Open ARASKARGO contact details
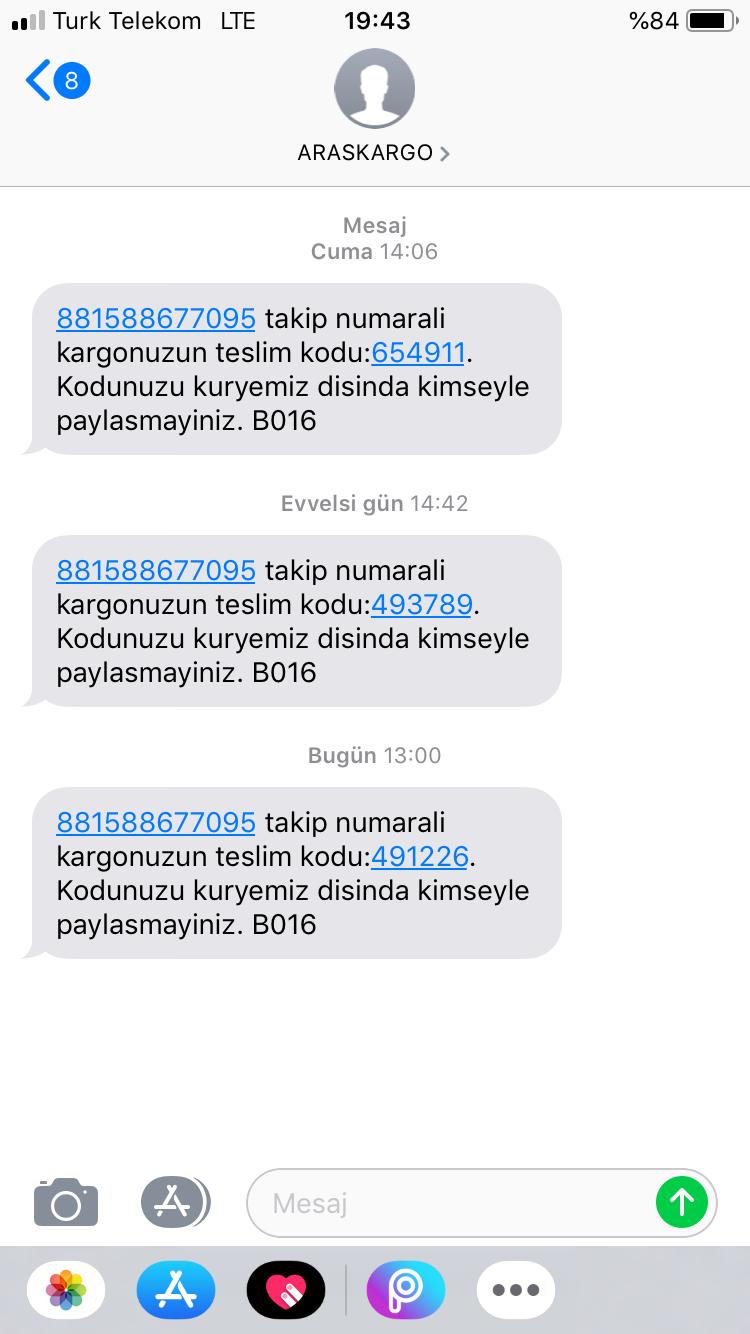 point(374,153)
